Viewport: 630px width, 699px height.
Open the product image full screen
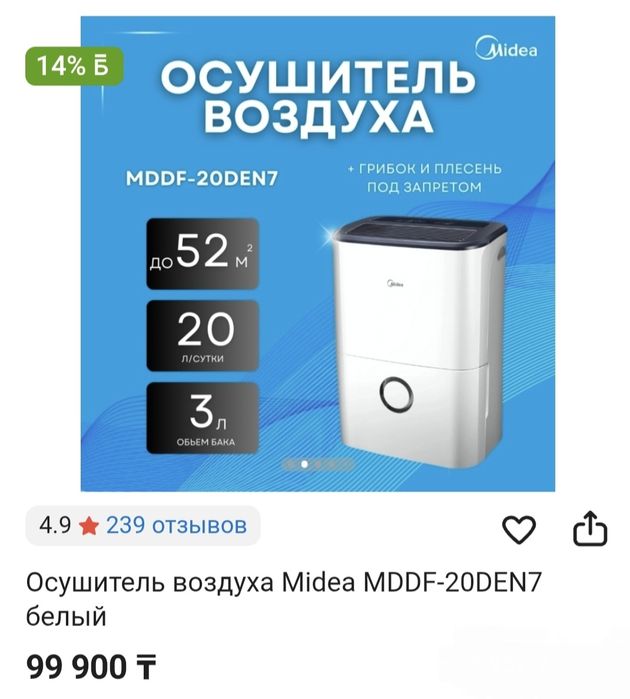[x=318, y=250]
